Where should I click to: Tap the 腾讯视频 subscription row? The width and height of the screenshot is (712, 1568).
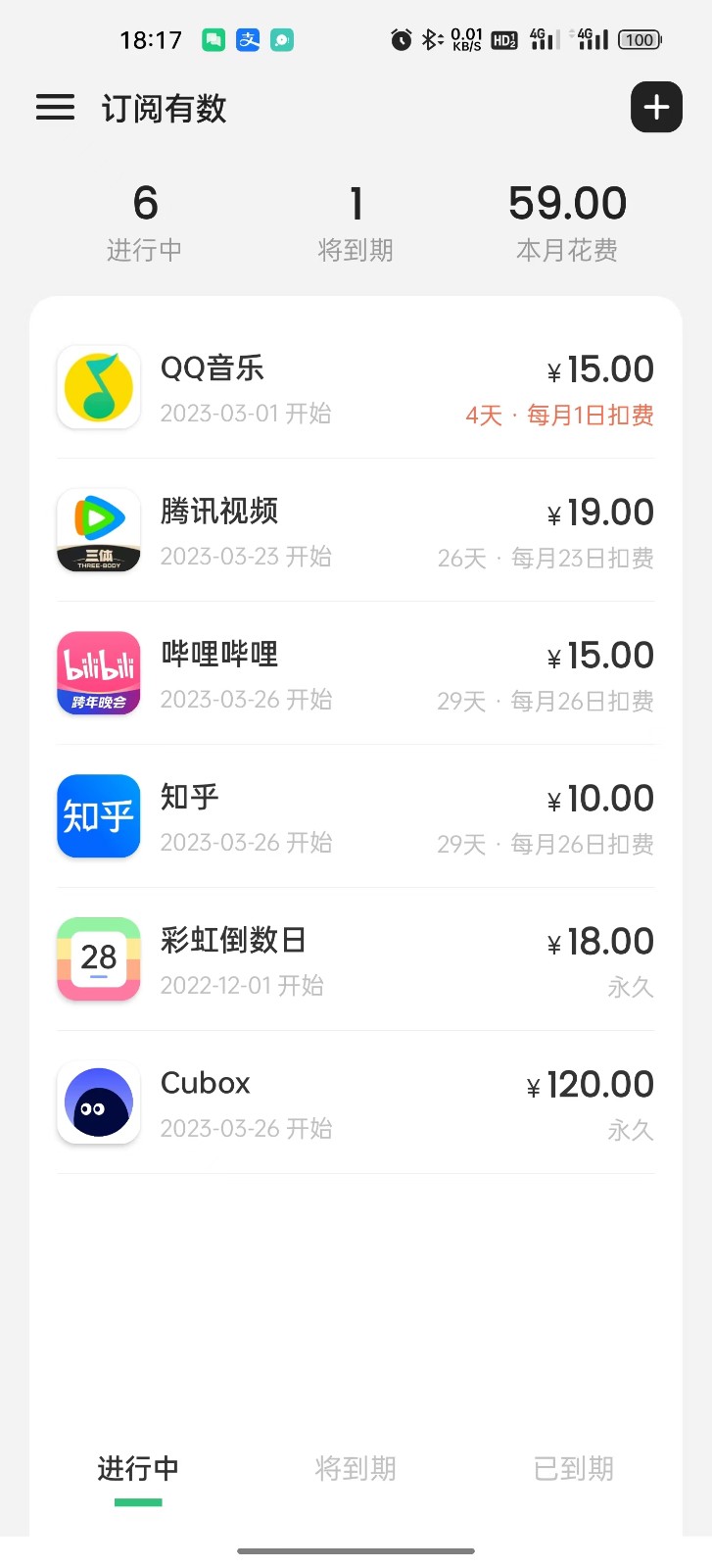(x=356, y=529)
